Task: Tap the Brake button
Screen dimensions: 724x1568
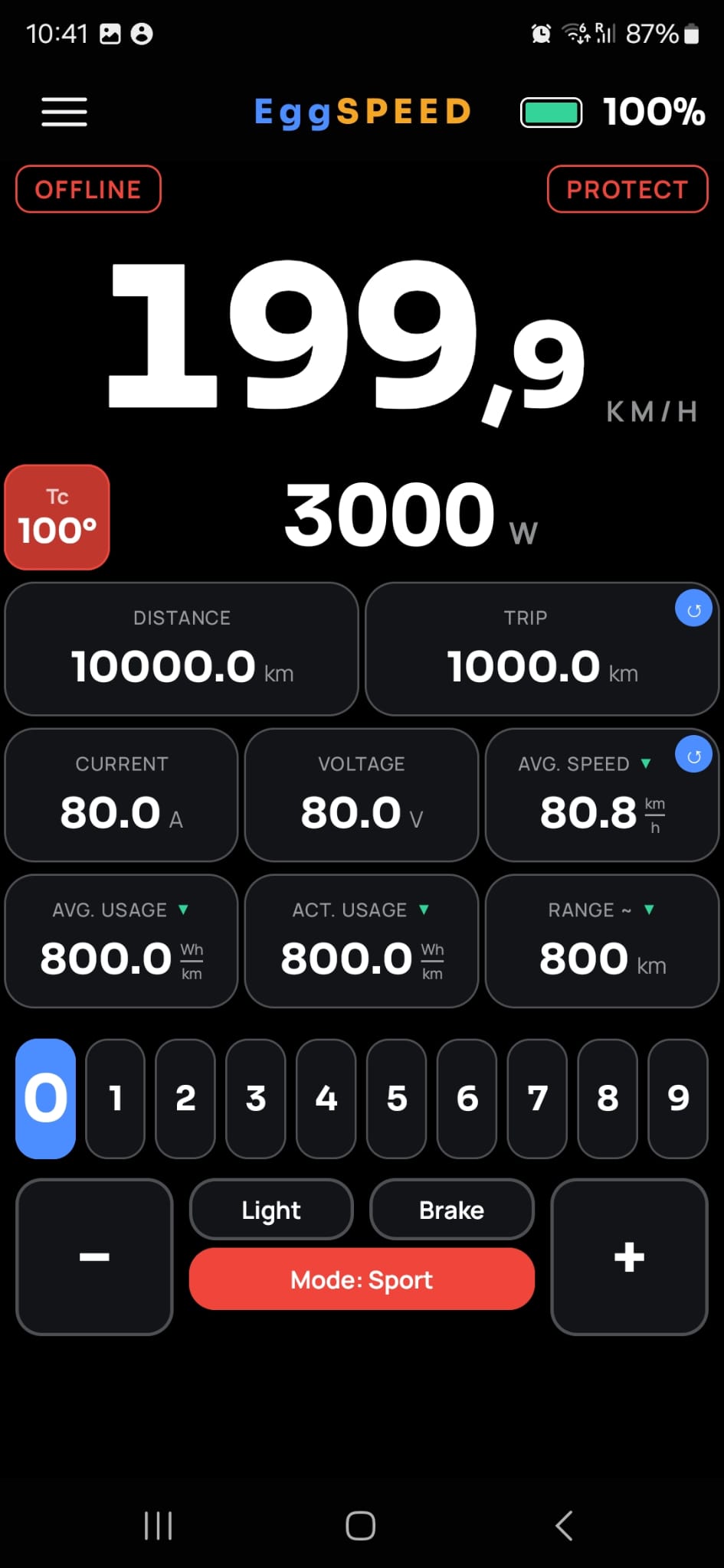Action: pos(452,1210)
